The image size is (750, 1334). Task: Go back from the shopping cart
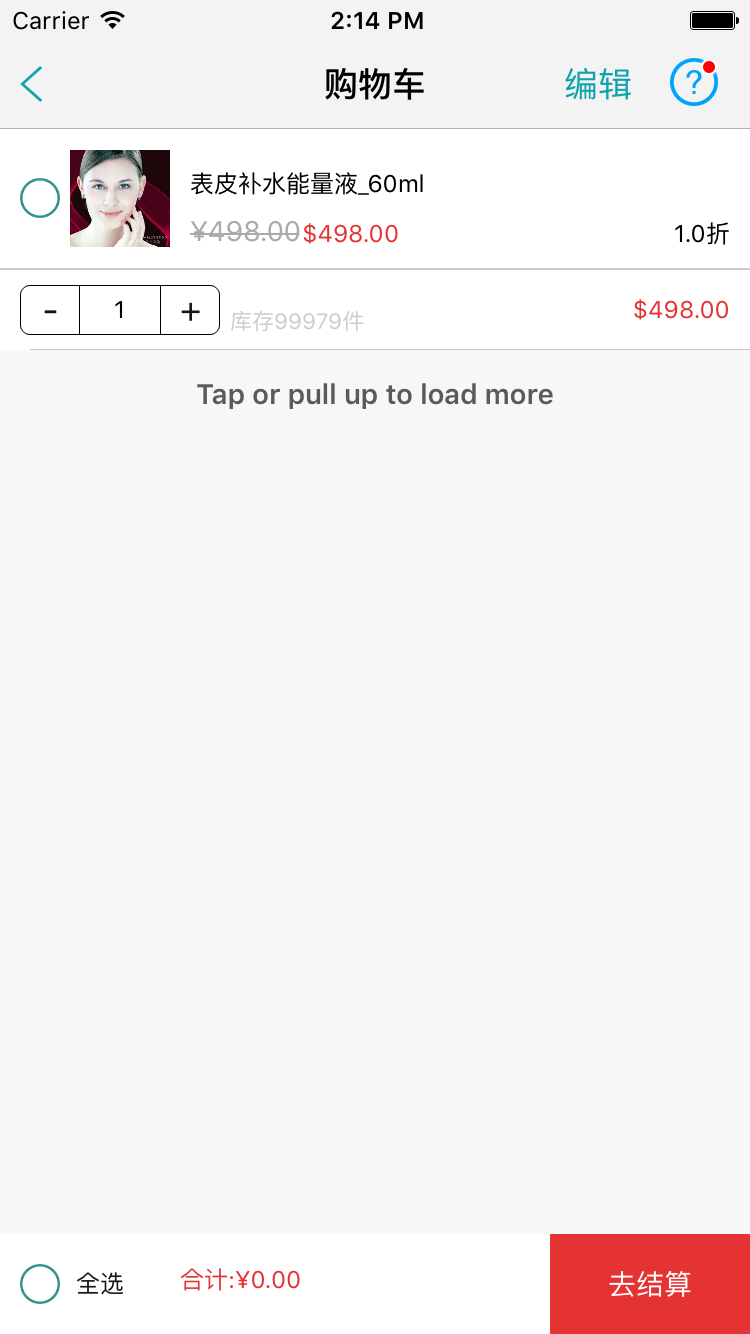(x=32, y=84)
